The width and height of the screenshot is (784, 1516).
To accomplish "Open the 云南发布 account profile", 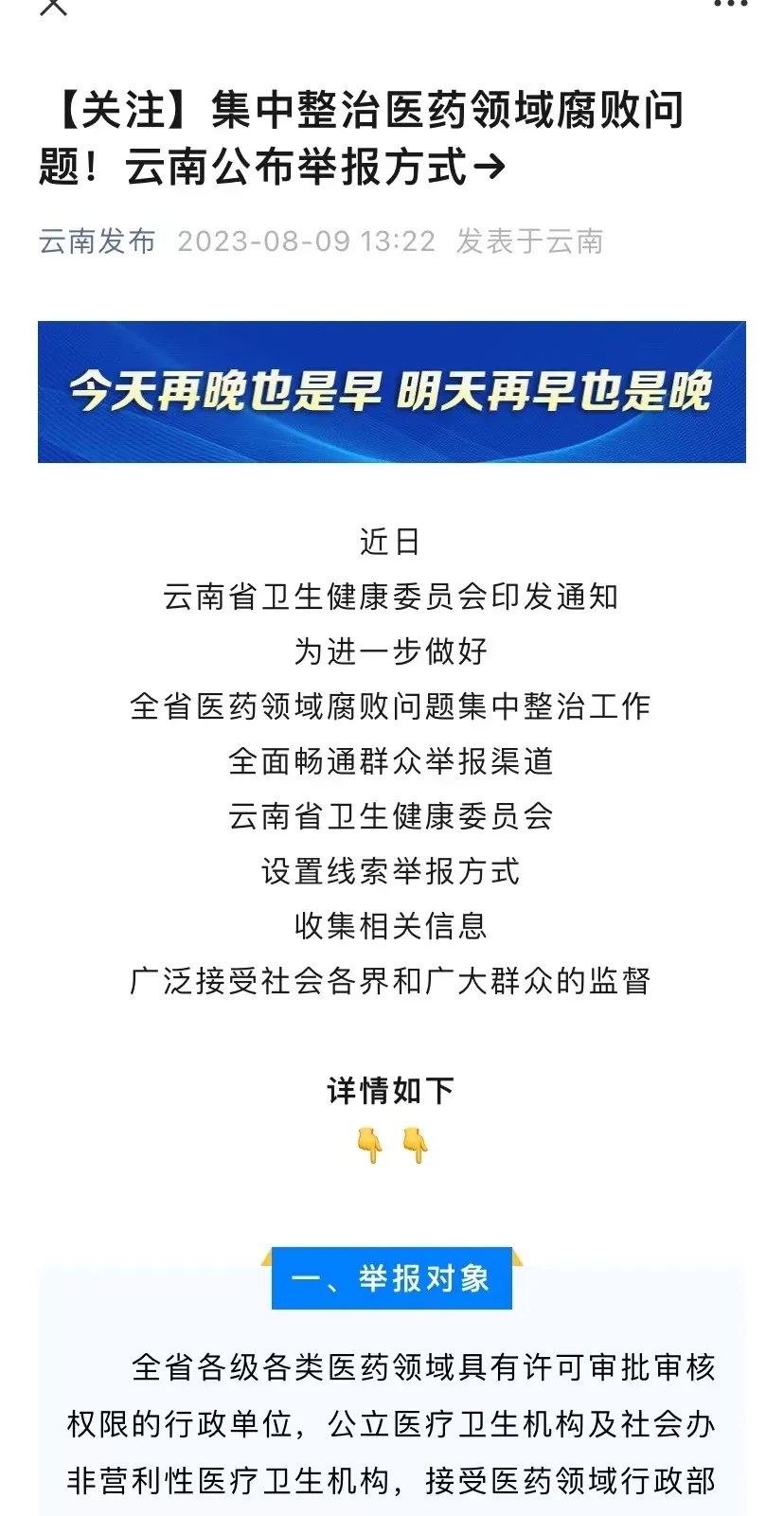I will (98, 241).
